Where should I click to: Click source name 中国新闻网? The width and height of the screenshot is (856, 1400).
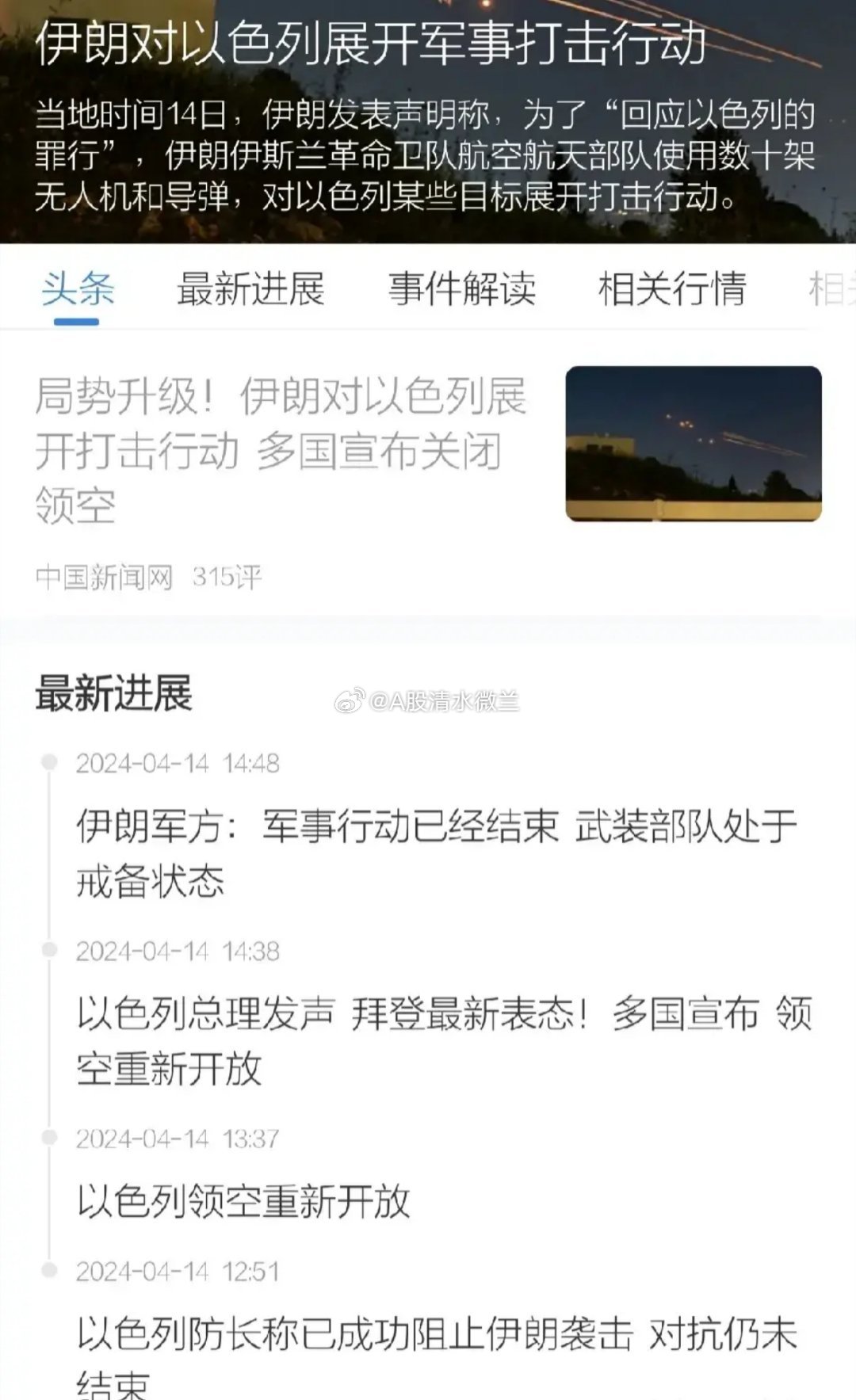104,578
